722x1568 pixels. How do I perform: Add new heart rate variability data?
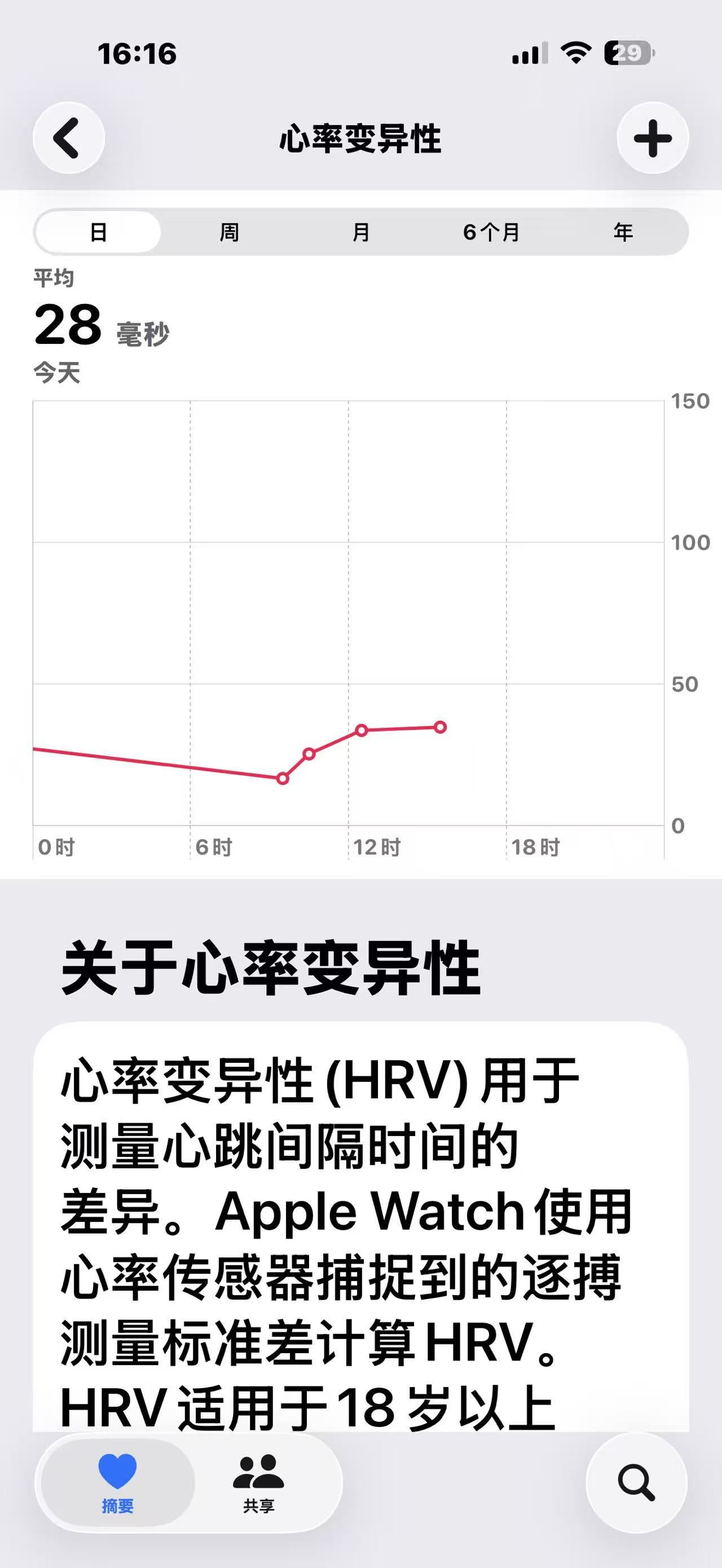[x=653, y=138]
